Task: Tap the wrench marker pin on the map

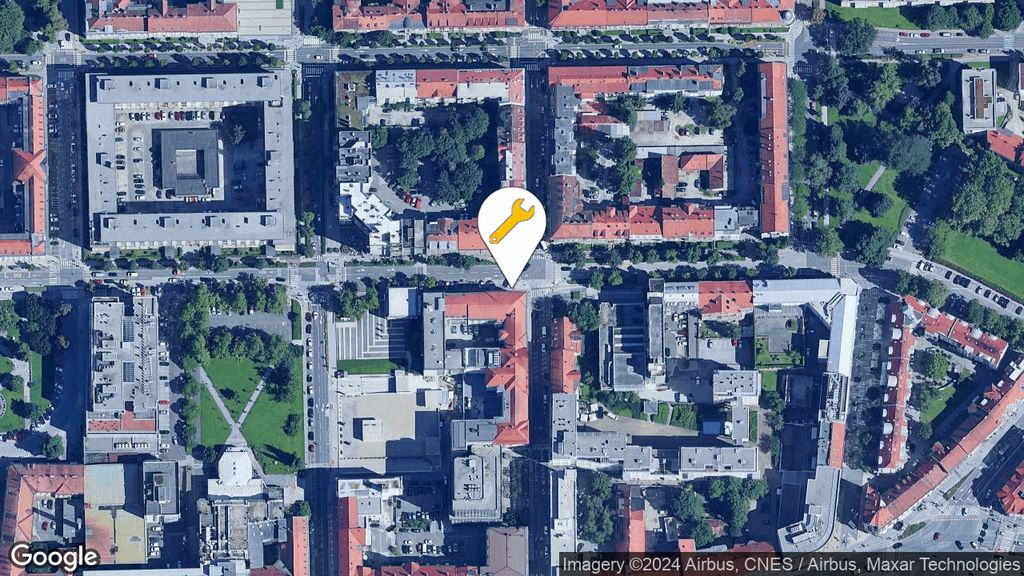Action: coord(511,224)
